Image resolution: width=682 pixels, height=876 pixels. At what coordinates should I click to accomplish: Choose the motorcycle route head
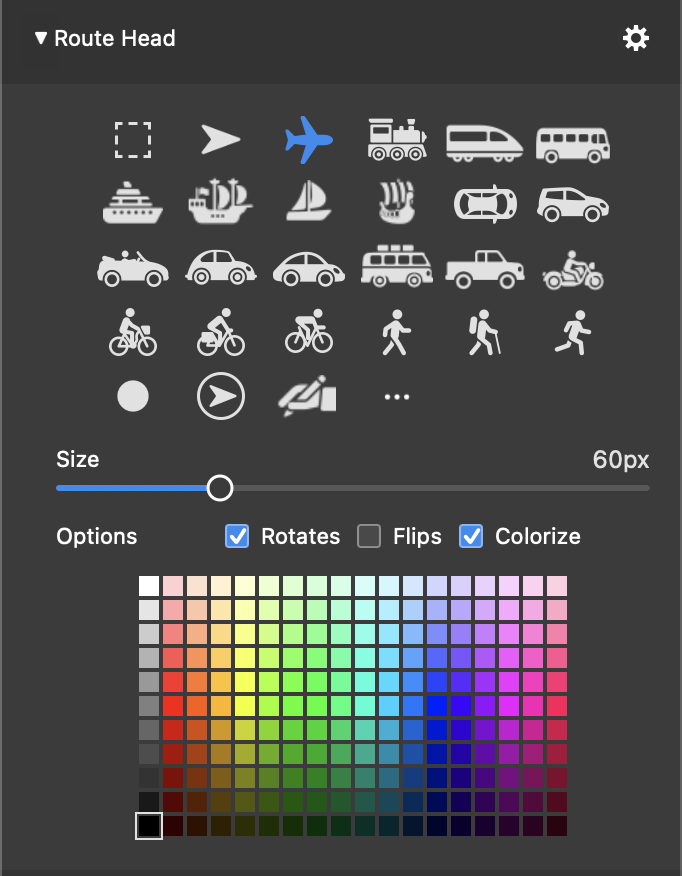573,268
